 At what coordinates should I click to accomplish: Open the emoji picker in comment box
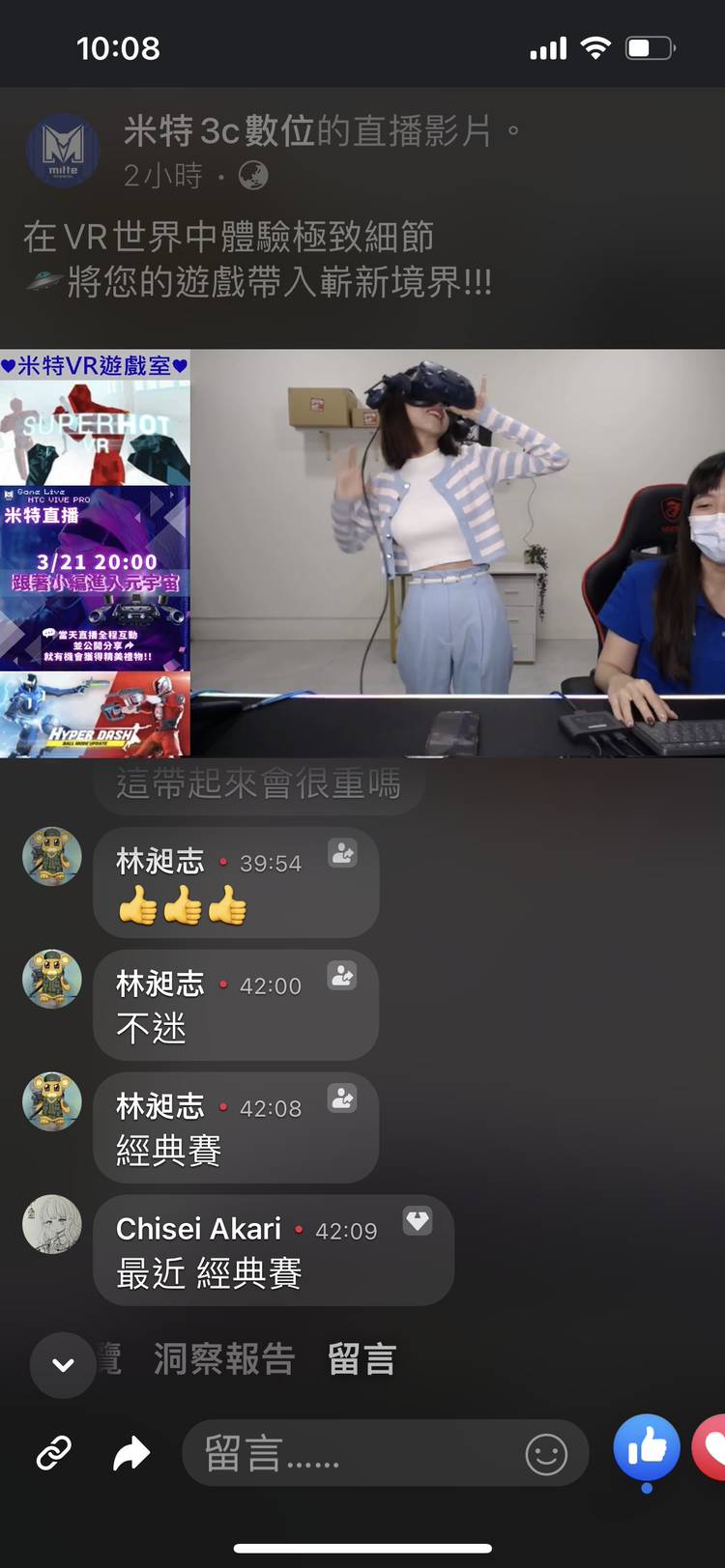[546, 1453]
